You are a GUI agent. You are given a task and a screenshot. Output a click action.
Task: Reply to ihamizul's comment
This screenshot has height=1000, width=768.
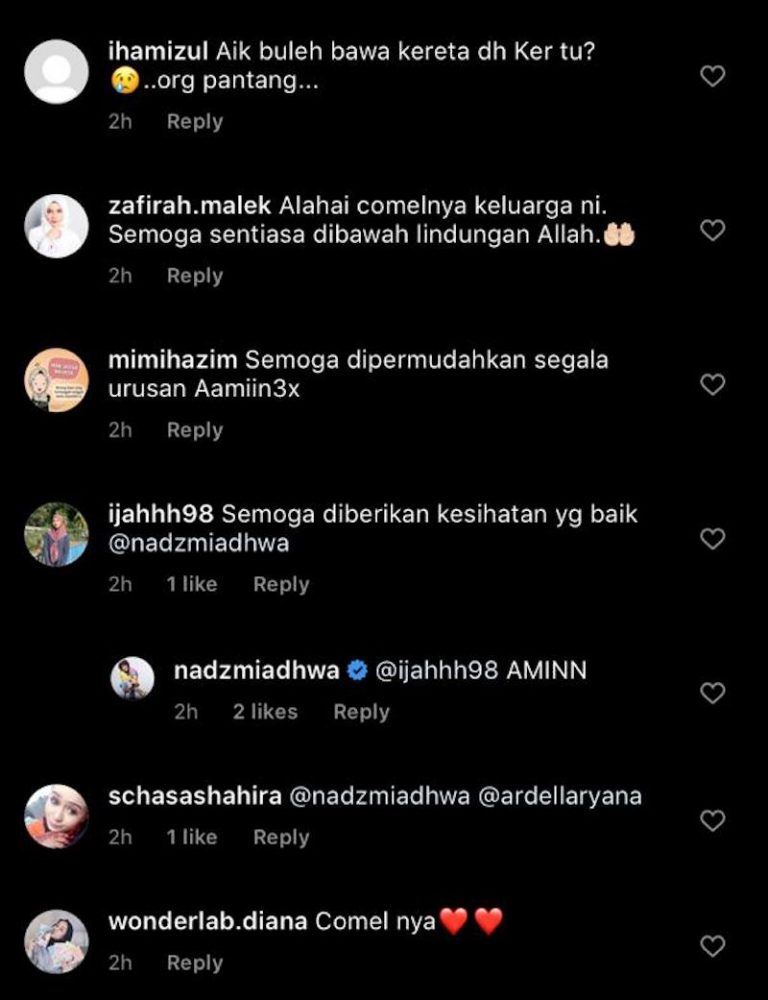pos(194,121)
